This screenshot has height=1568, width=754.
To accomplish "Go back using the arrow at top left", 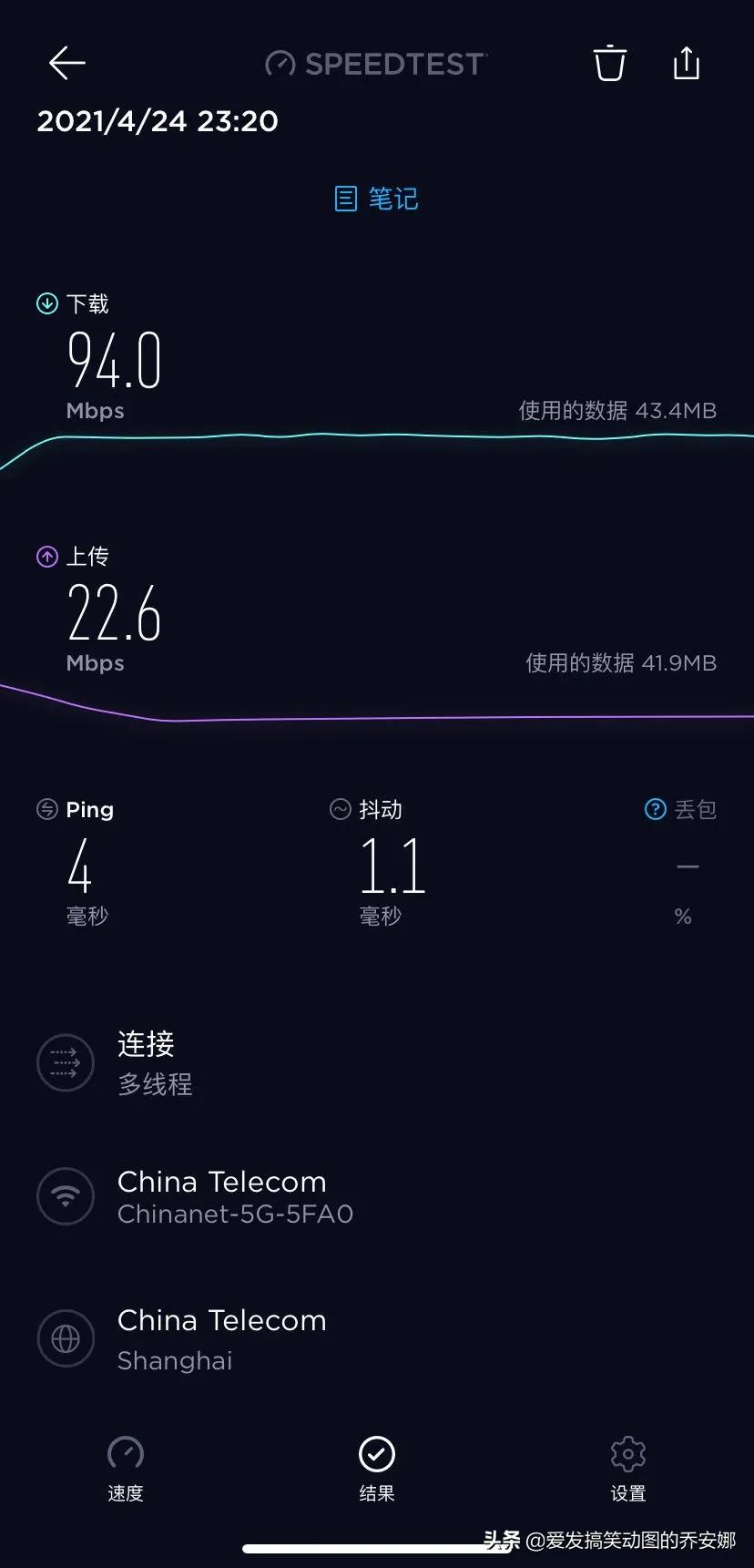I will tap(66, 63).
